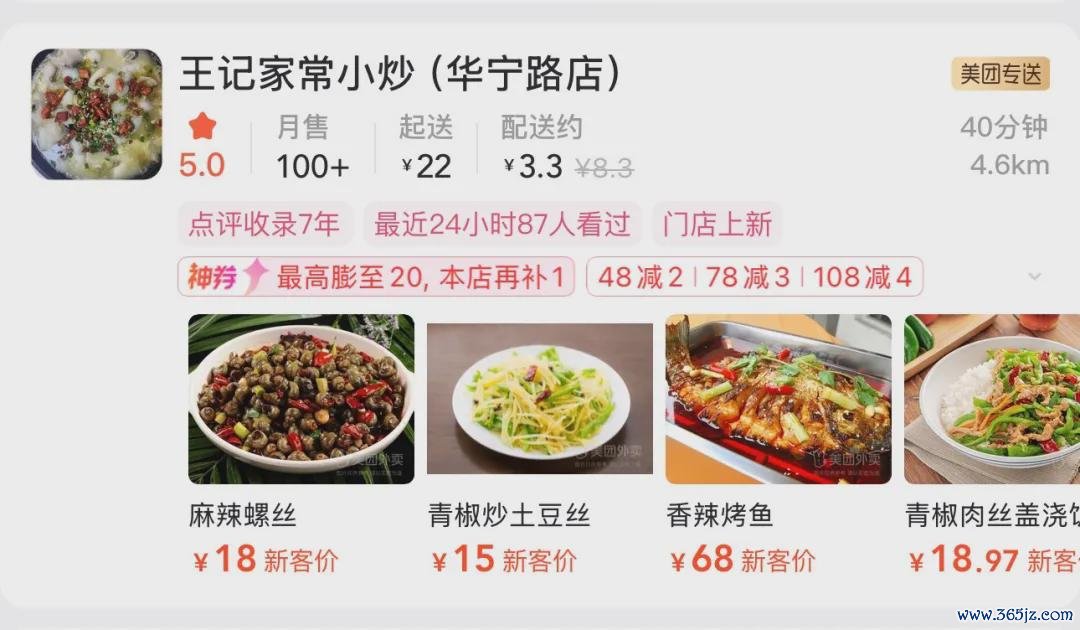Open 王记家常小炒 (华宁路店) restaurant page
This screenshot has width=1080, height=630.
pyautogui.click(x=400, y=74)
